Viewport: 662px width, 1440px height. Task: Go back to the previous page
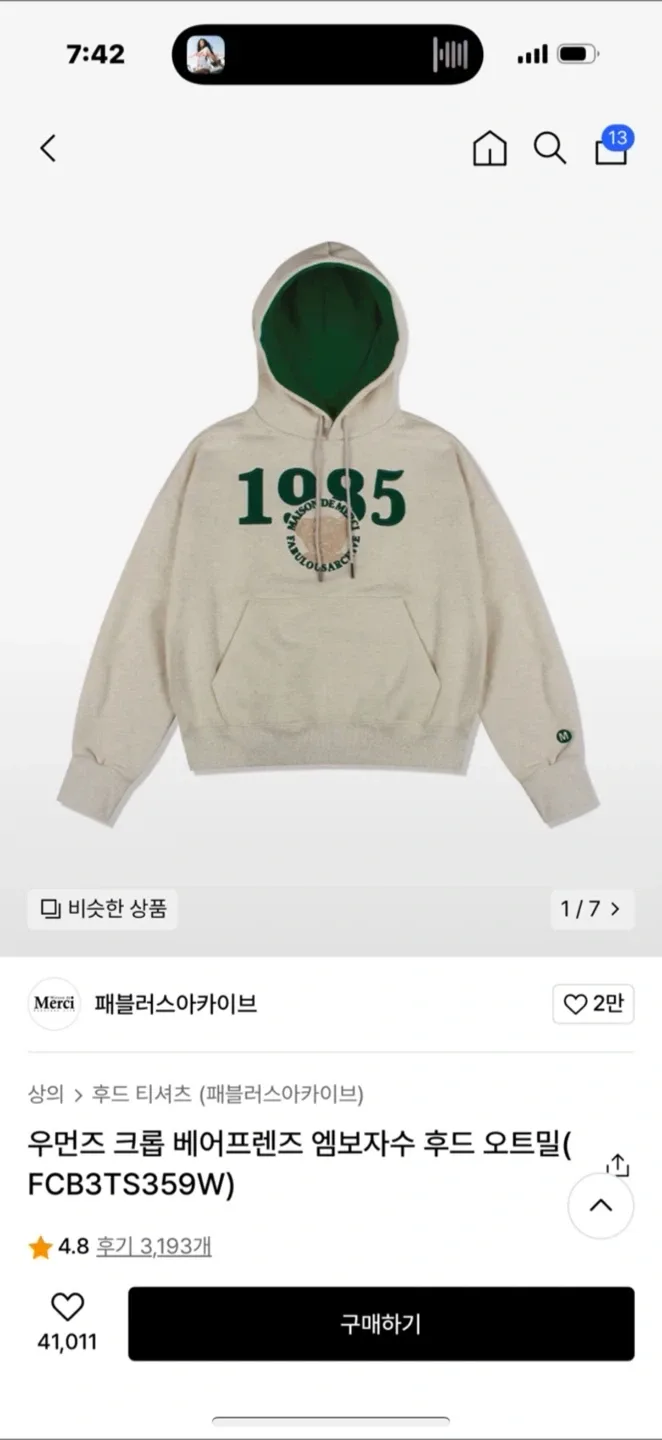(x=47, y=149)
